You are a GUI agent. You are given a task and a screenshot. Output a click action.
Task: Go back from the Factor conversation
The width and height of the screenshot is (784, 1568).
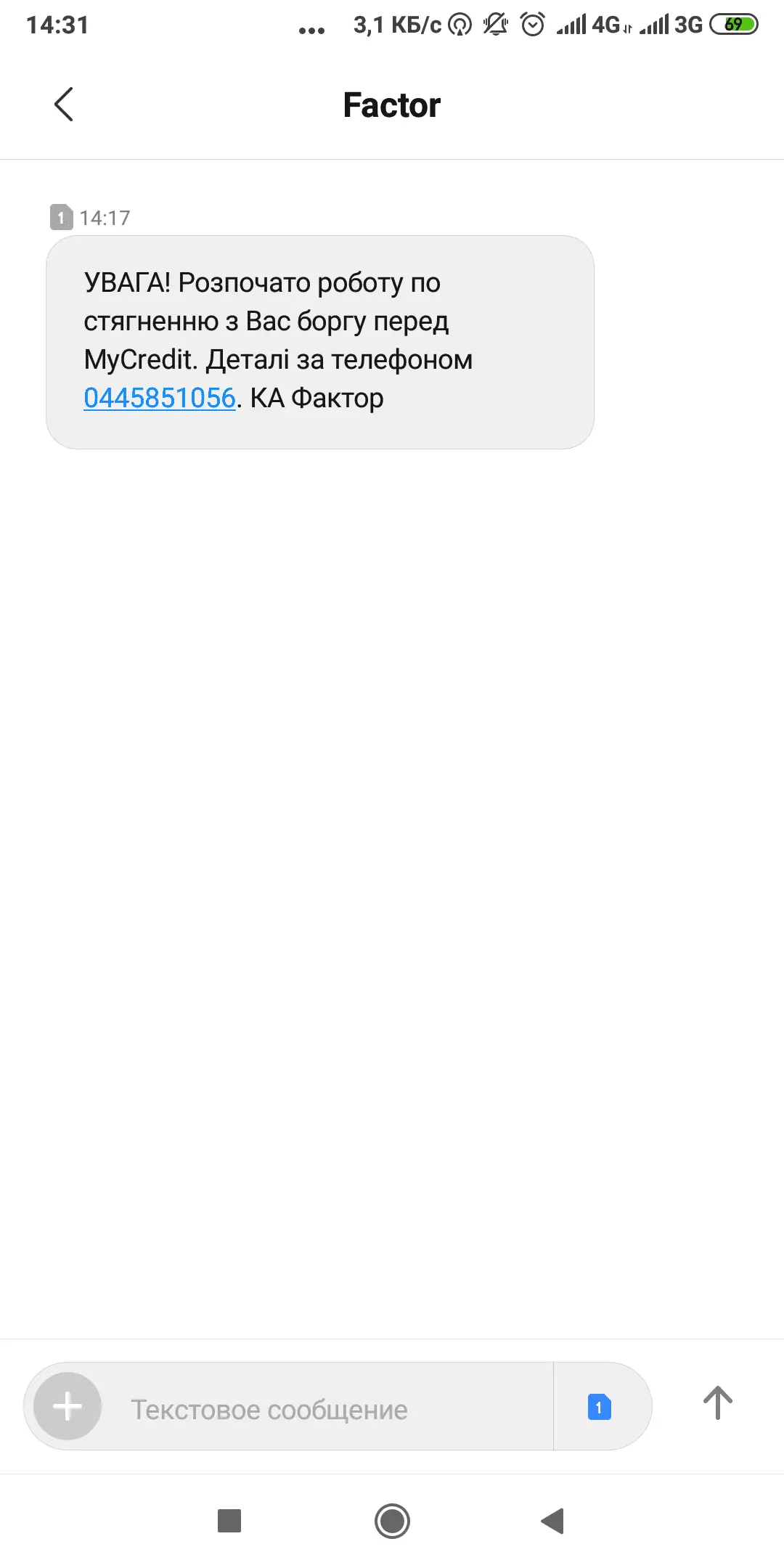tap(64, 105)
